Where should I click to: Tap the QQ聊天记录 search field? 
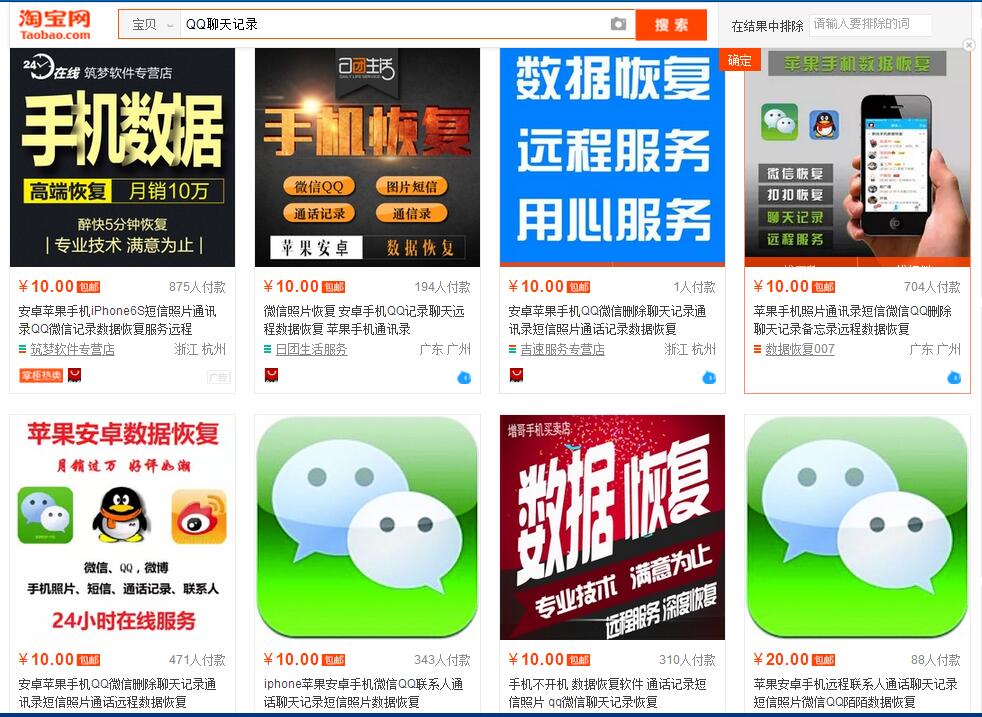(390, 25)
